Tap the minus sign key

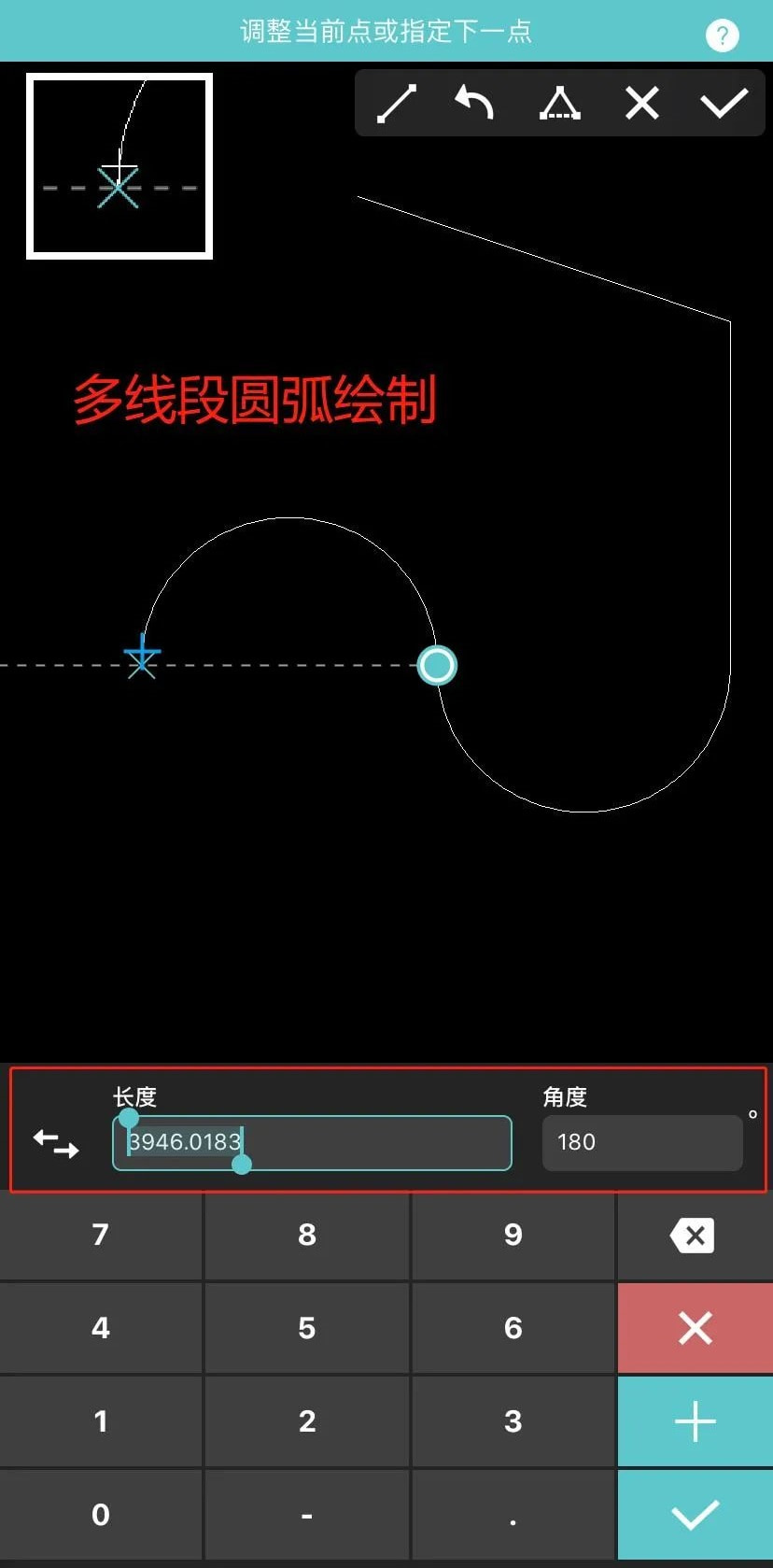(307, 1514)
